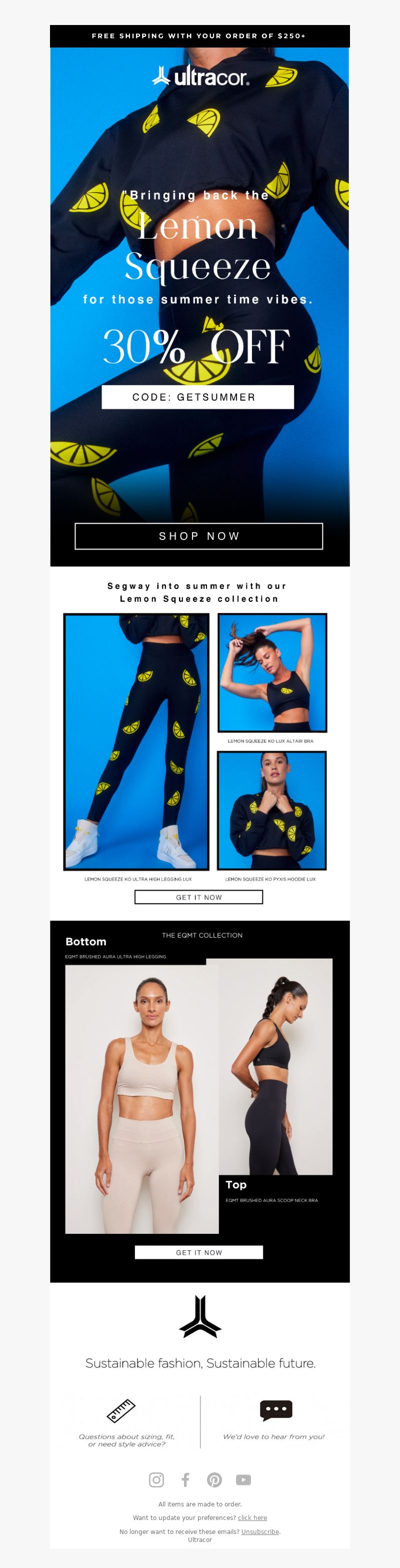Tap the Unsubscribe link
The width and height of the screenshot is (400, 1568).
tap(260, 1531)
